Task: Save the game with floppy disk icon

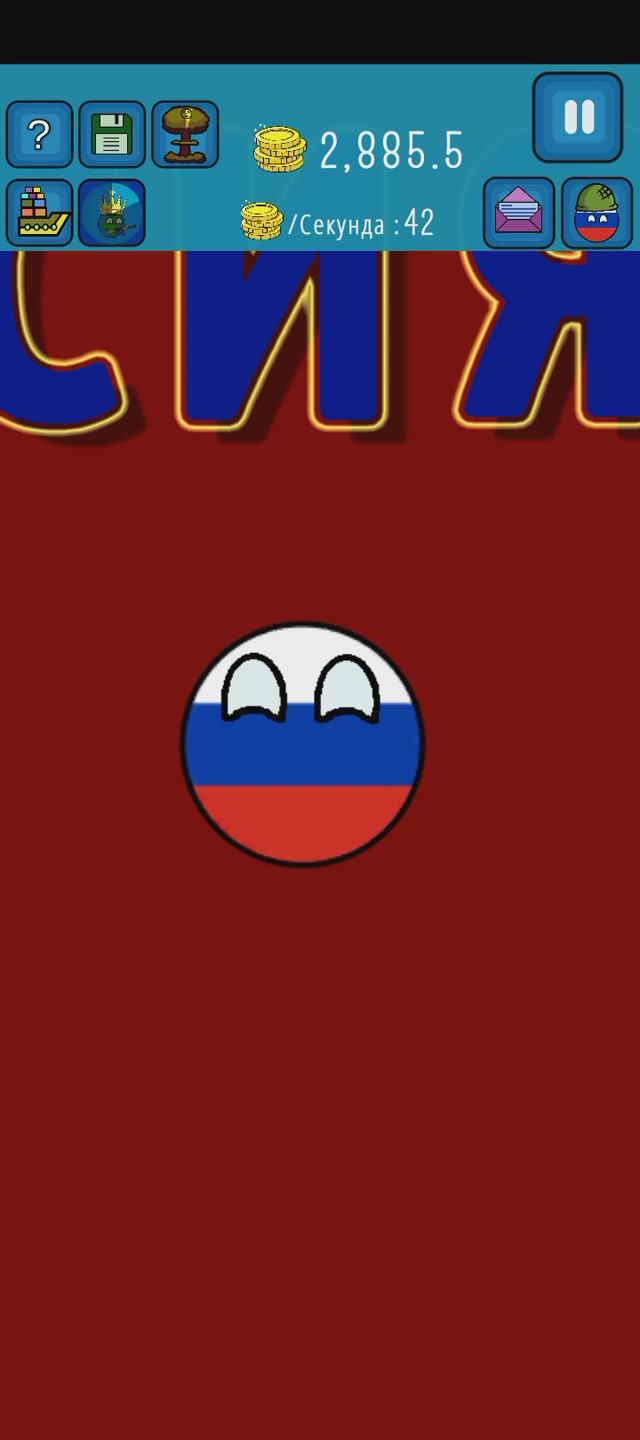Action: (112, 134)
